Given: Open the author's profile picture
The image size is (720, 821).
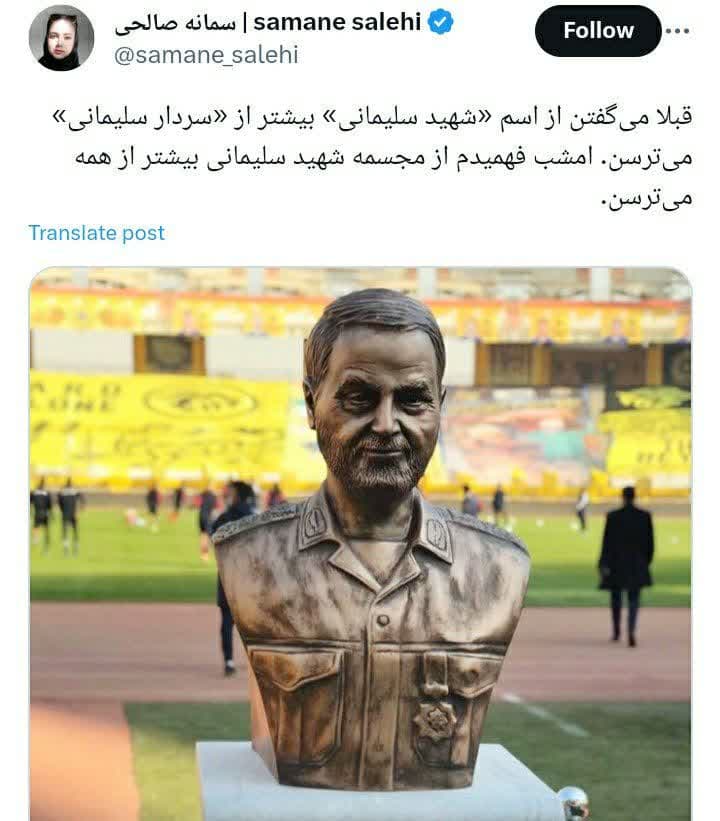Looking at the screenshot, I should pos(61,38).
